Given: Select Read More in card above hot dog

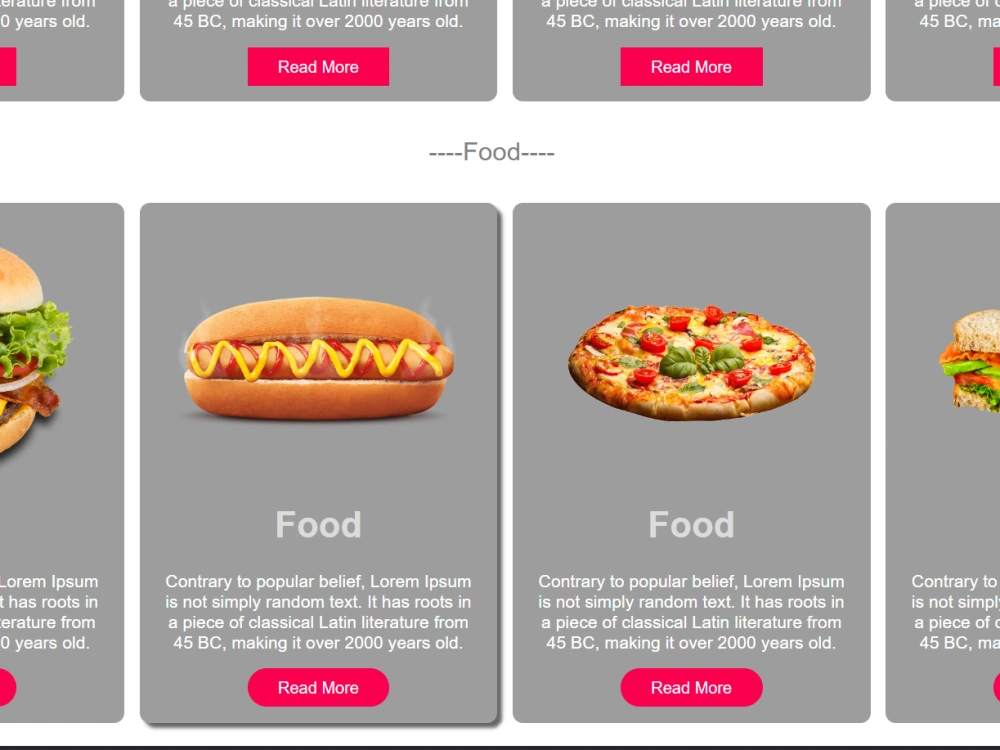Looking at the screenshot, I should 318,67.
